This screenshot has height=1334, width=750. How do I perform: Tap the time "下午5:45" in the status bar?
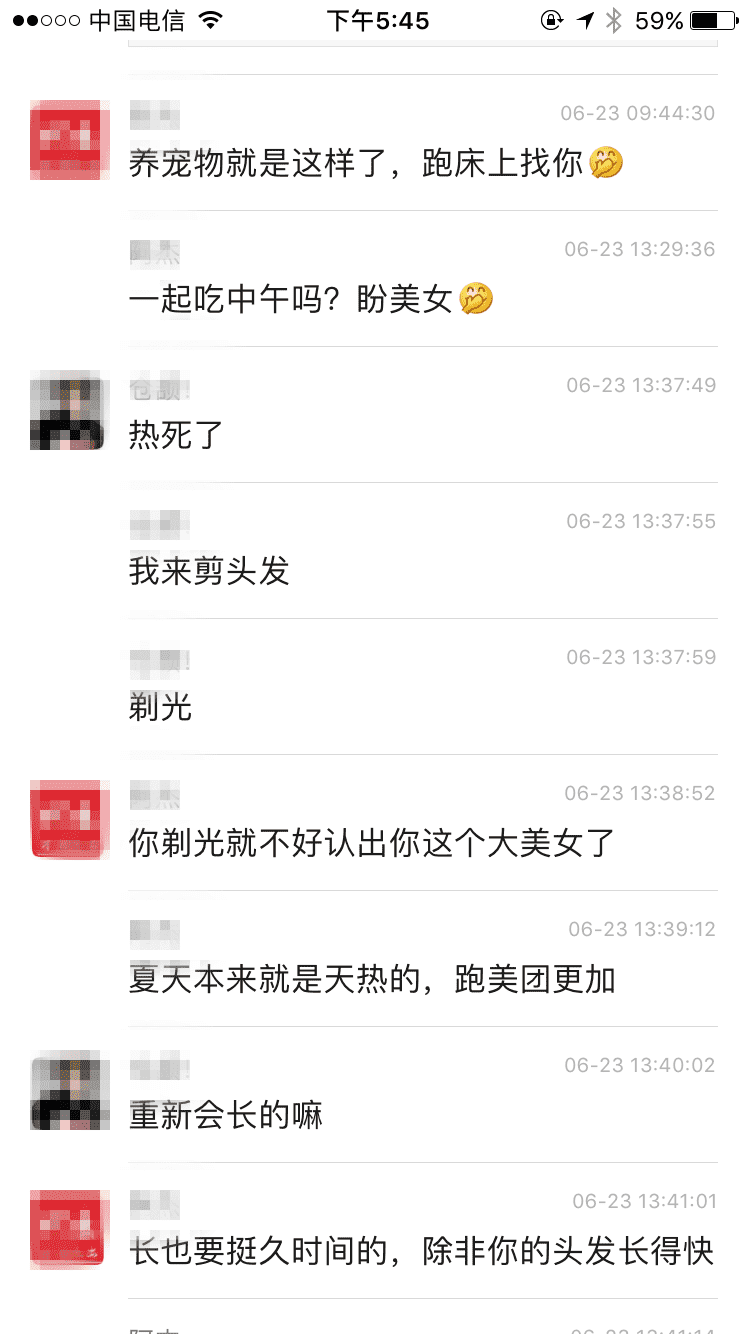click(379, 18)
